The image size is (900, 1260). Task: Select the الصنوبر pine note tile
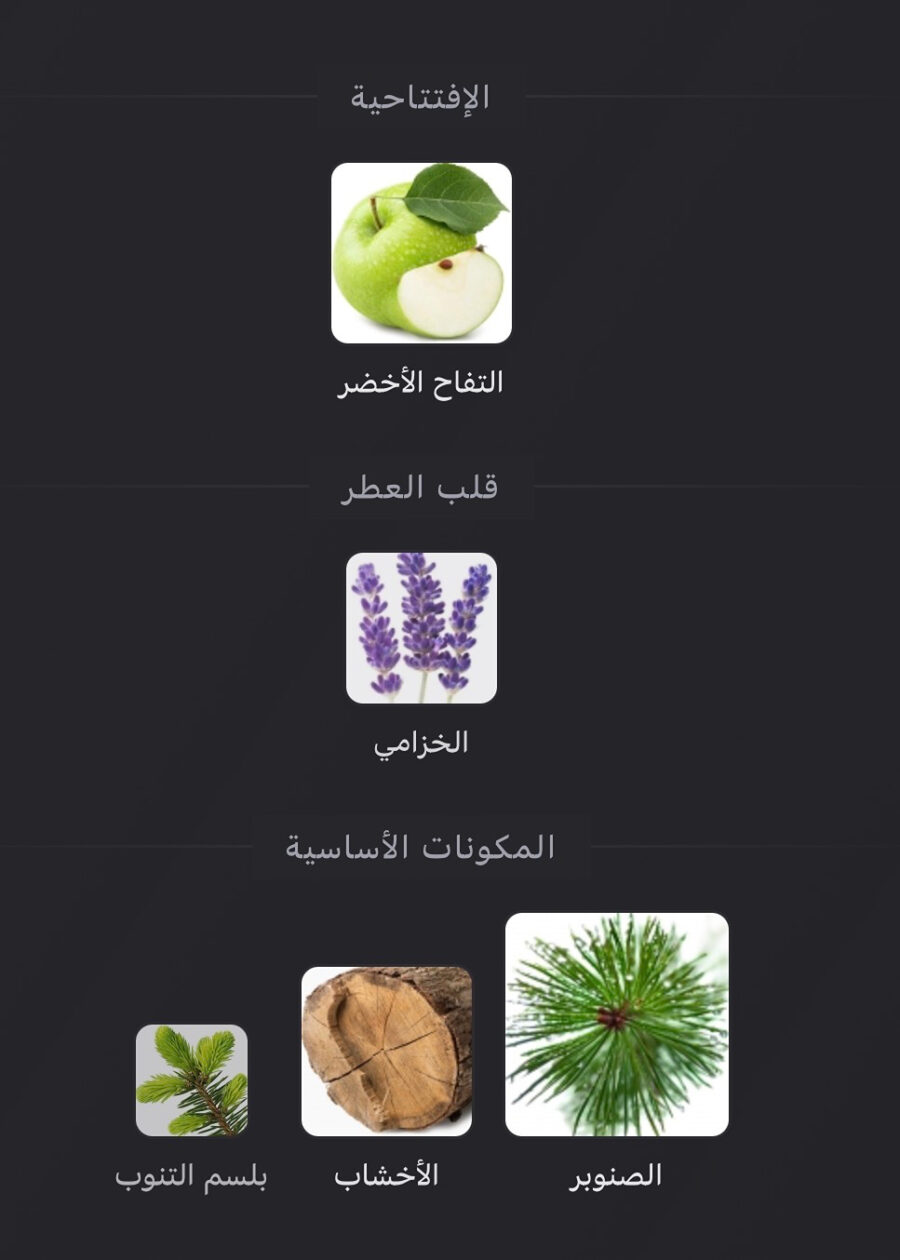[616, 1024]
